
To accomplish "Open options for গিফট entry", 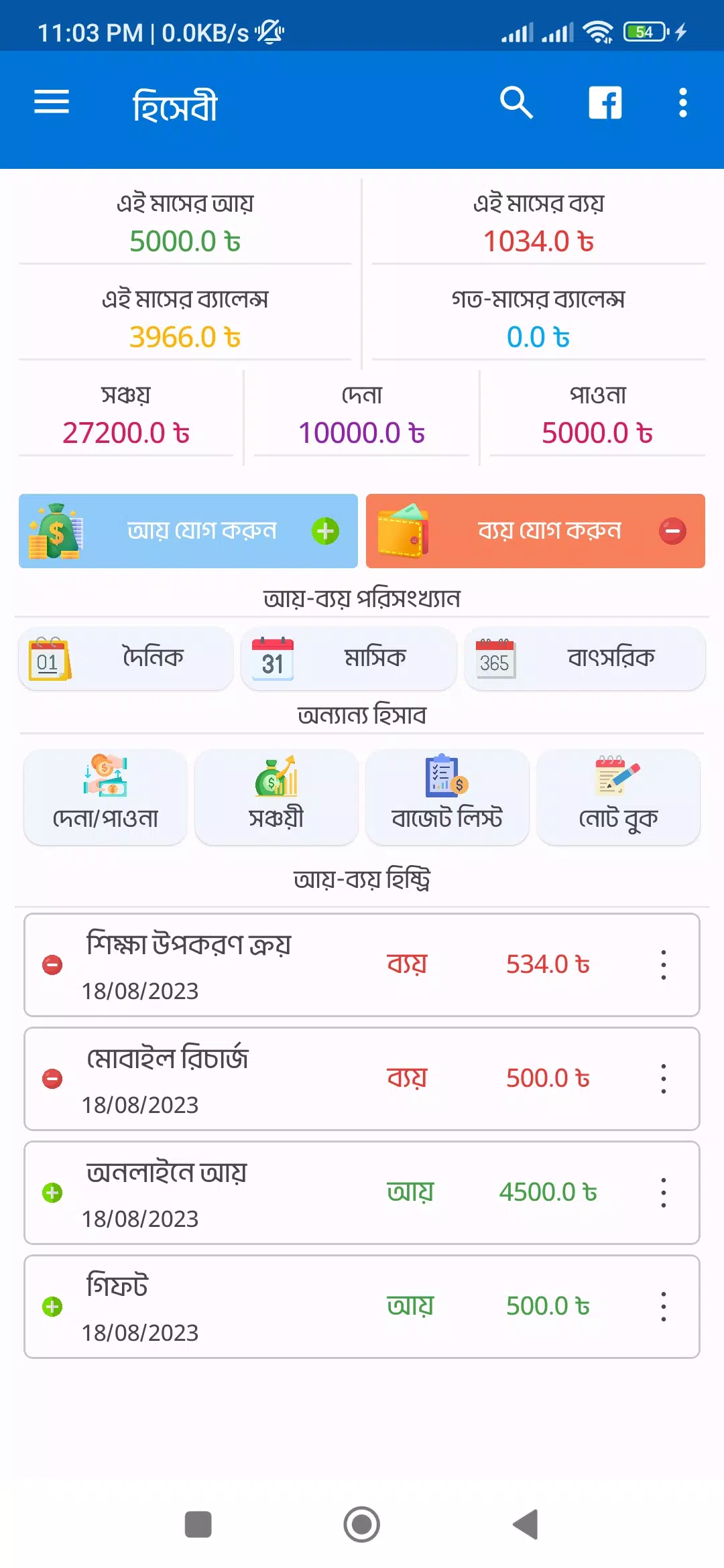I will click(x=664, y=1307).
